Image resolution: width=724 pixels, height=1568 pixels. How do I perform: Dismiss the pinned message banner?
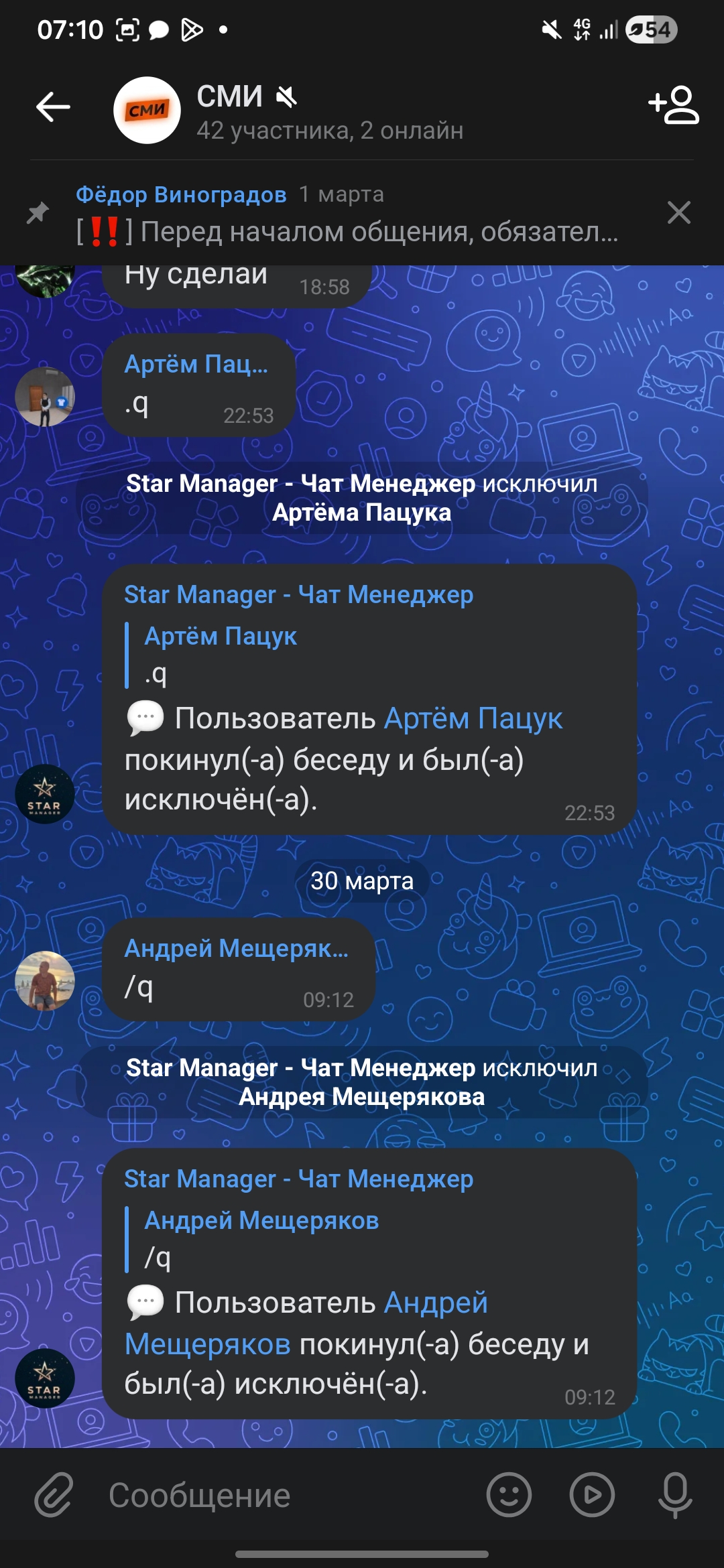[679, 213]
